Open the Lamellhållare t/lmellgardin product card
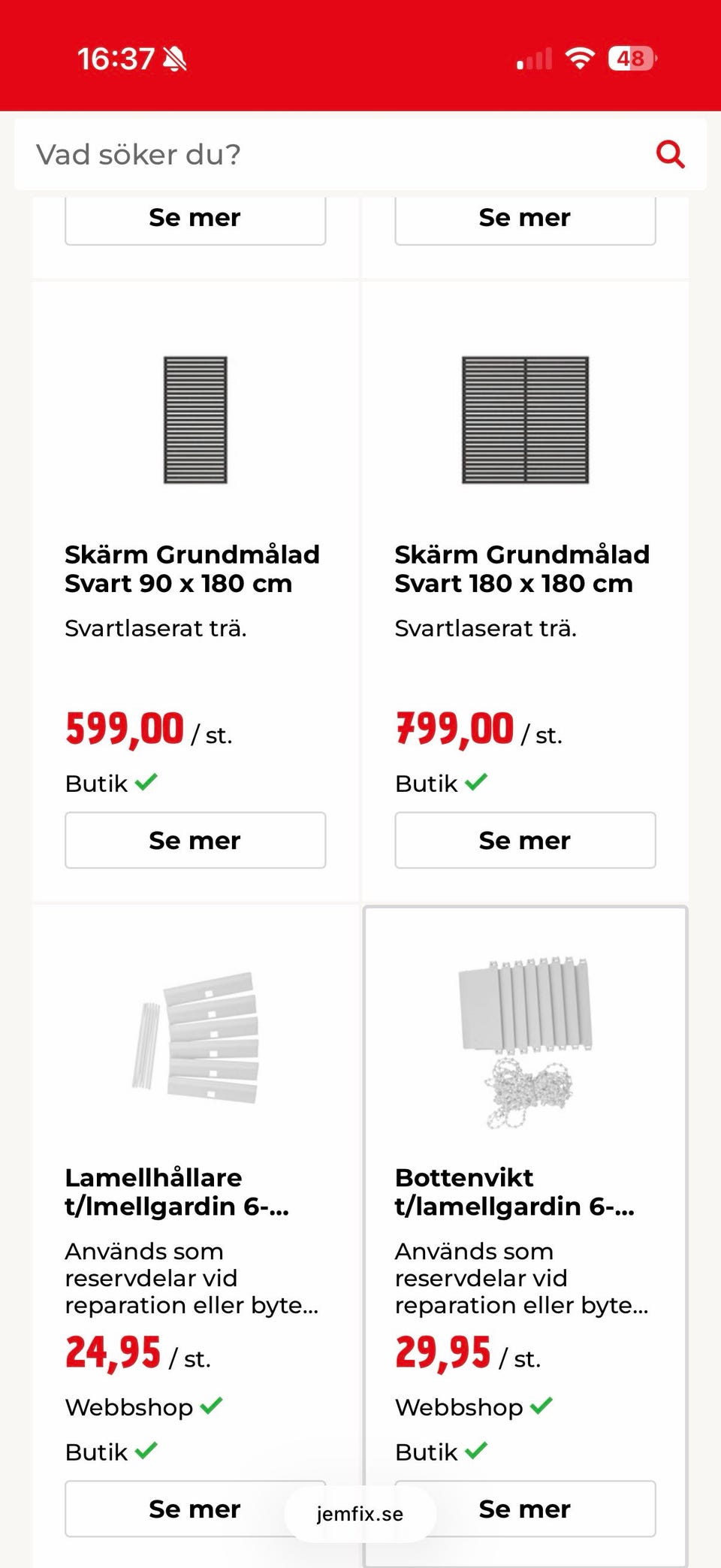This screenshot has height=1568, width=721. click(x=195, y=1236)
